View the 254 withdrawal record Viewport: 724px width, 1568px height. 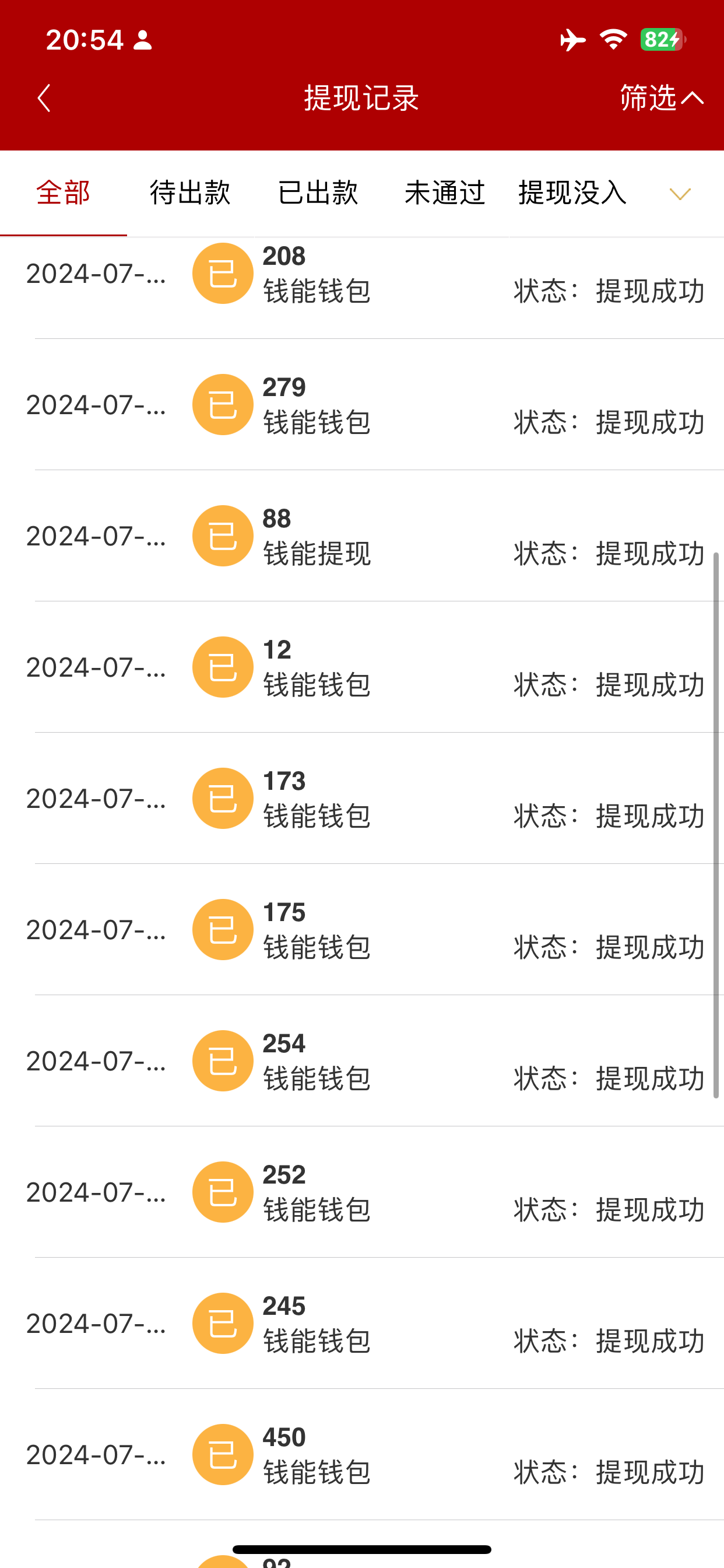click(365, 1061)
